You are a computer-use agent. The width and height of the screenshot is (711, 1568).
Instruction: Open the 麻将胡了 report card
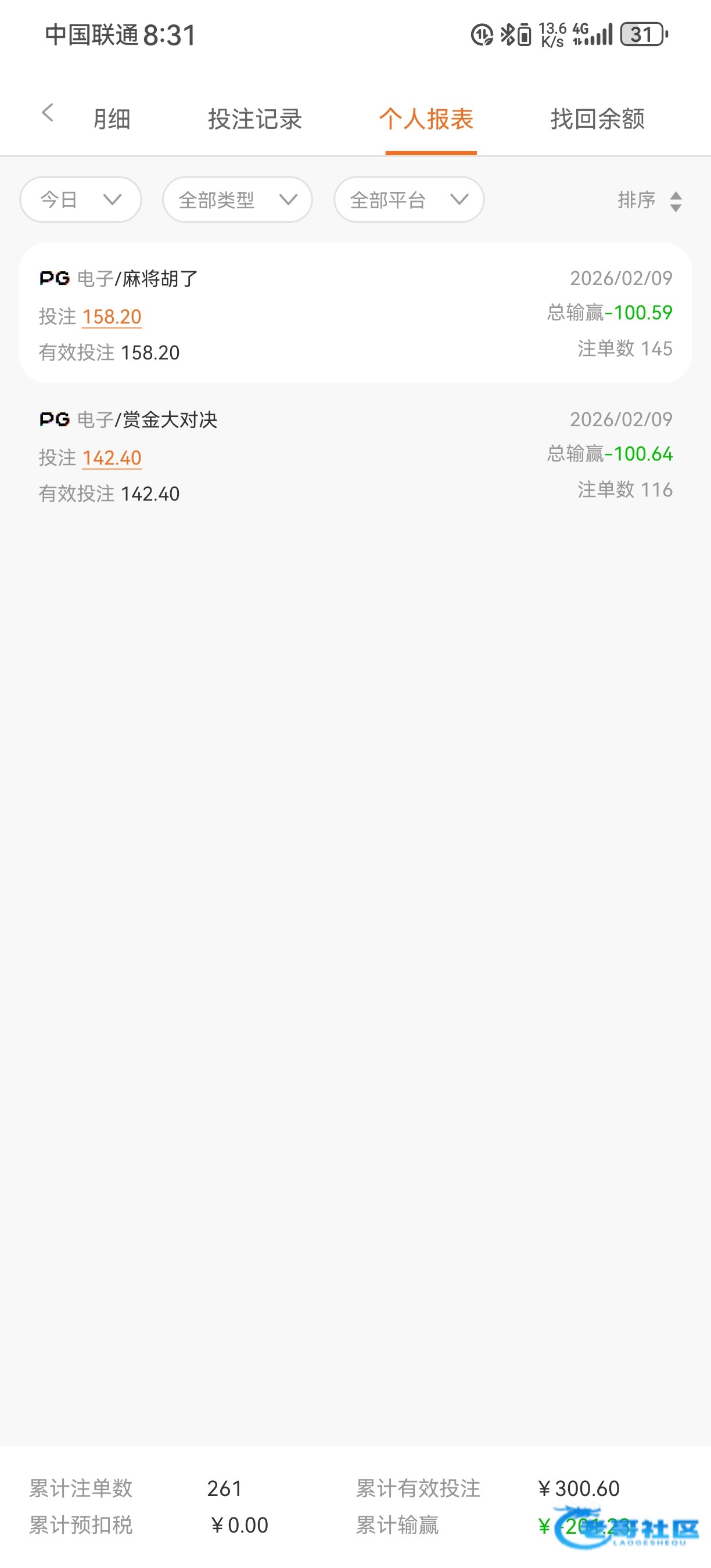355,313
